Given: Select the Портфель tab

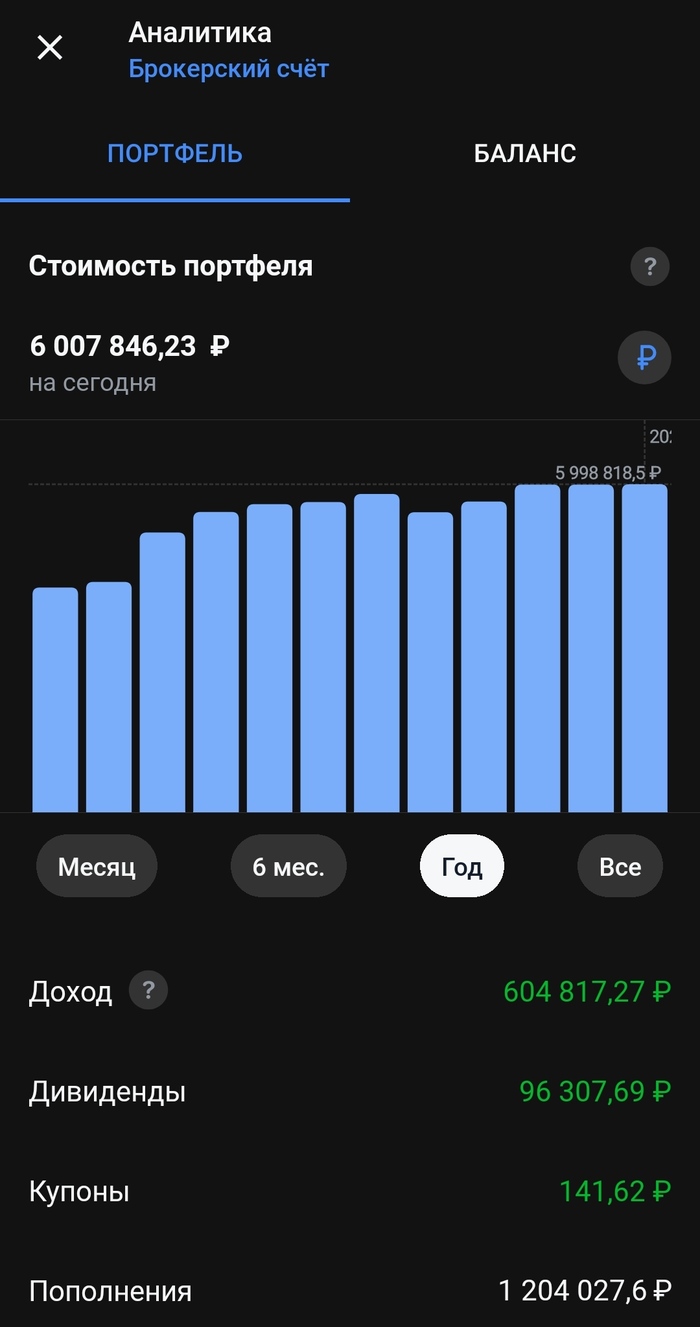Looking at the screenshot, I should click(x=175, y=154).
